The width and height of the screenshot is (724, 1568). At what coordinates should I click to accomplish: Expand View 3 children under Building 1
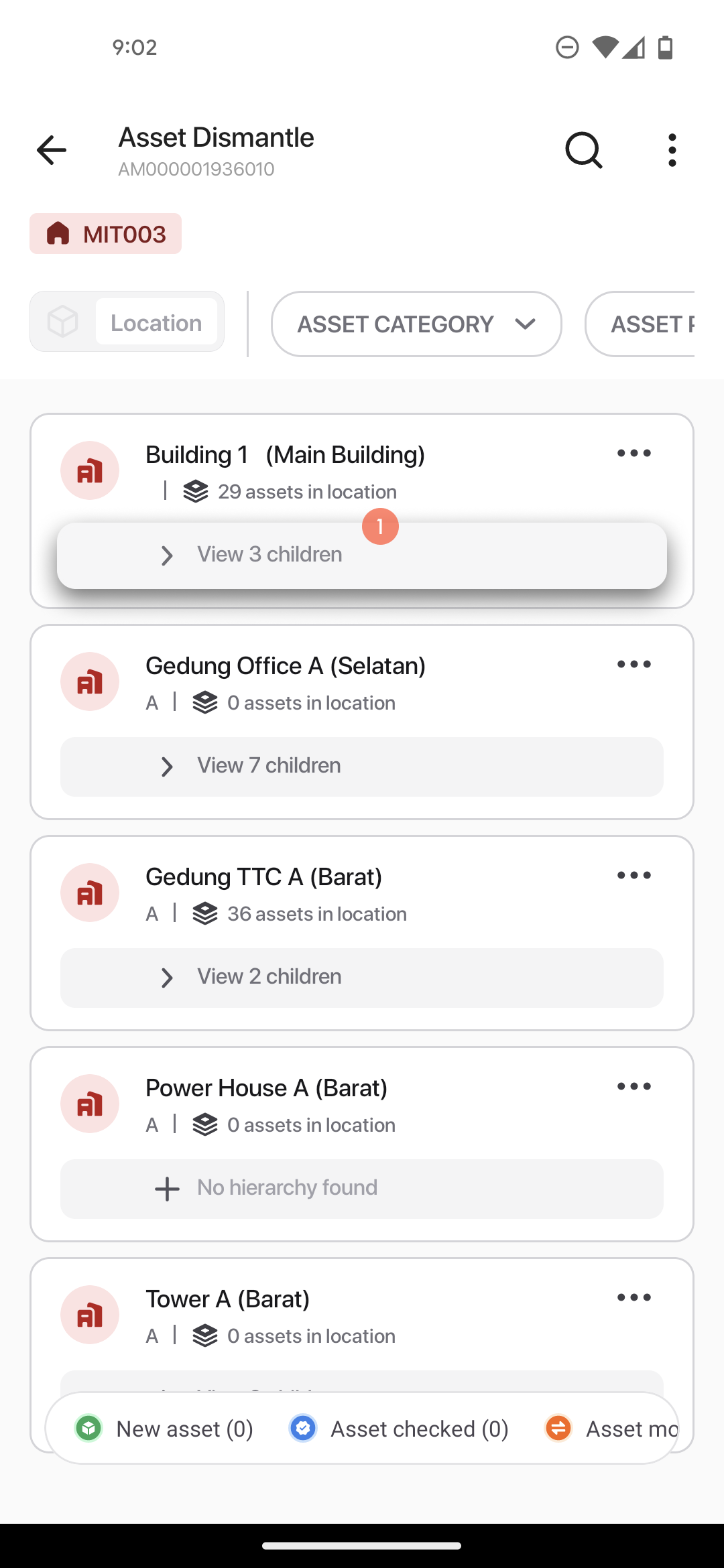point(362,556)
